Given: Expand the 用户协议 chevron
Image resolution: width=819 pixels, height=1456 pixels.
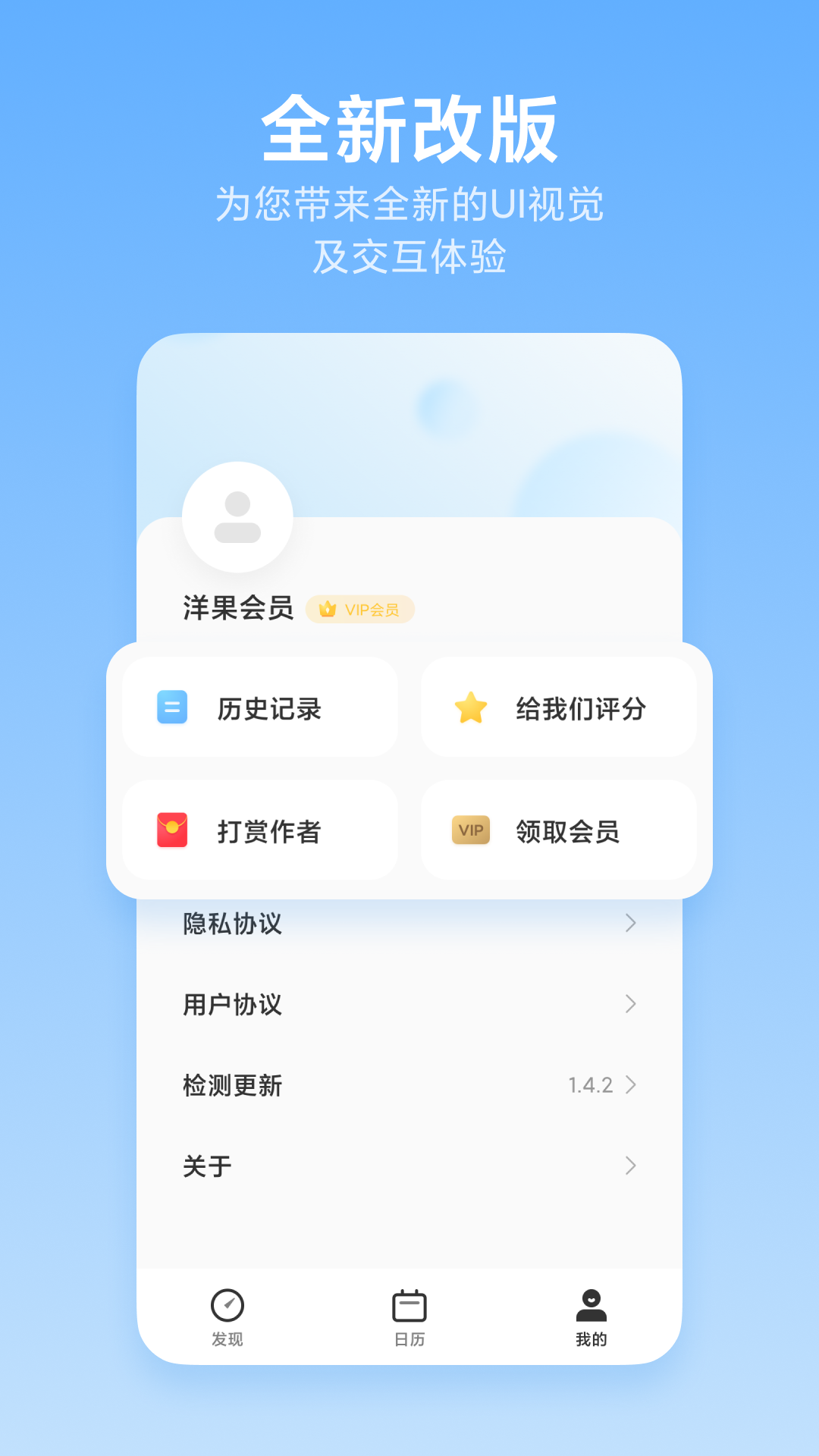Looking at the screenshot, I should (x=632, y=1005).
